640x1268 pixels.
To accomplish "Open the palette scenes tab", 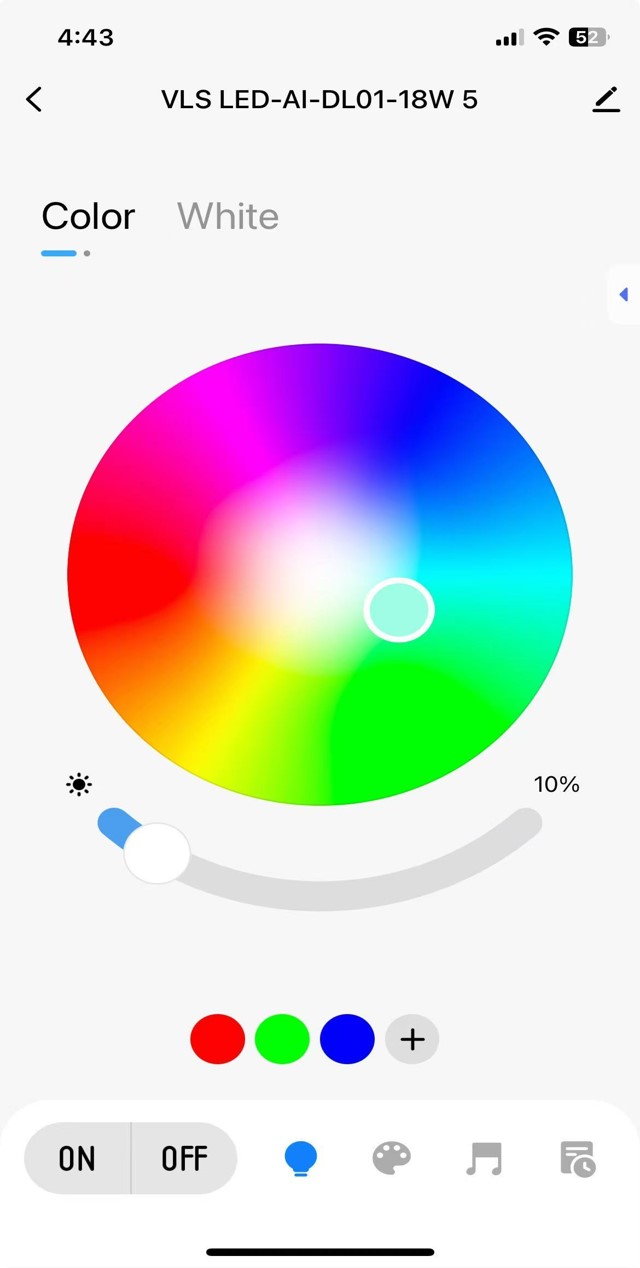I will [391, 1158].
